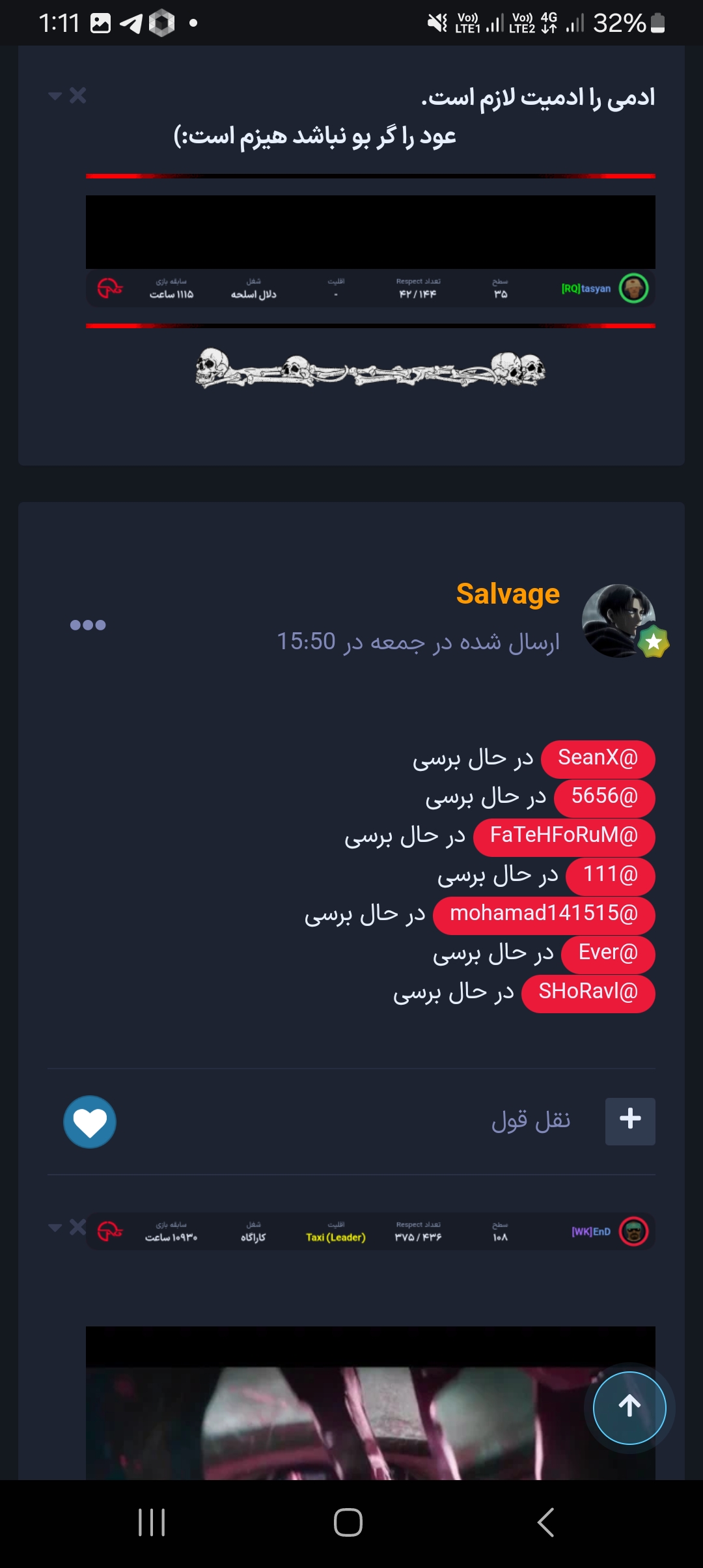
Task: Hide the [WK]EnD signature with the X
Action: [x=78, y=1227]
